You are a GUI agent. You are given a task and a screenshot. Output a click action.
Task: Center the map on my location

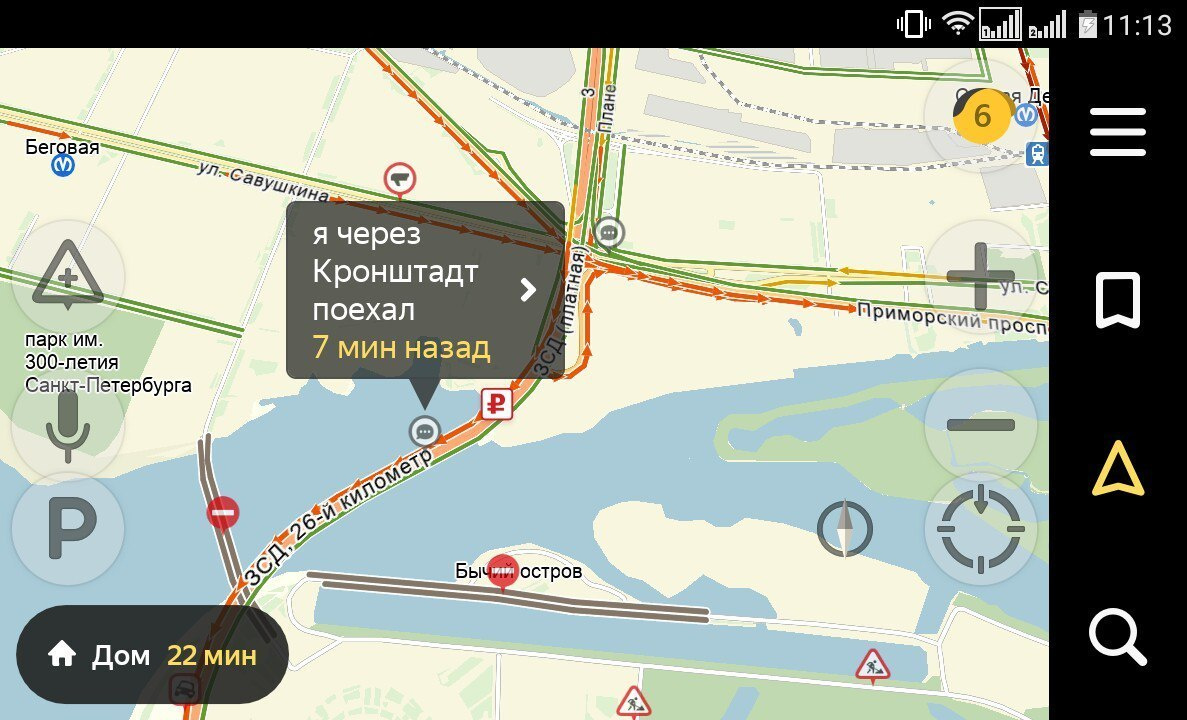[x=980, y=528]
